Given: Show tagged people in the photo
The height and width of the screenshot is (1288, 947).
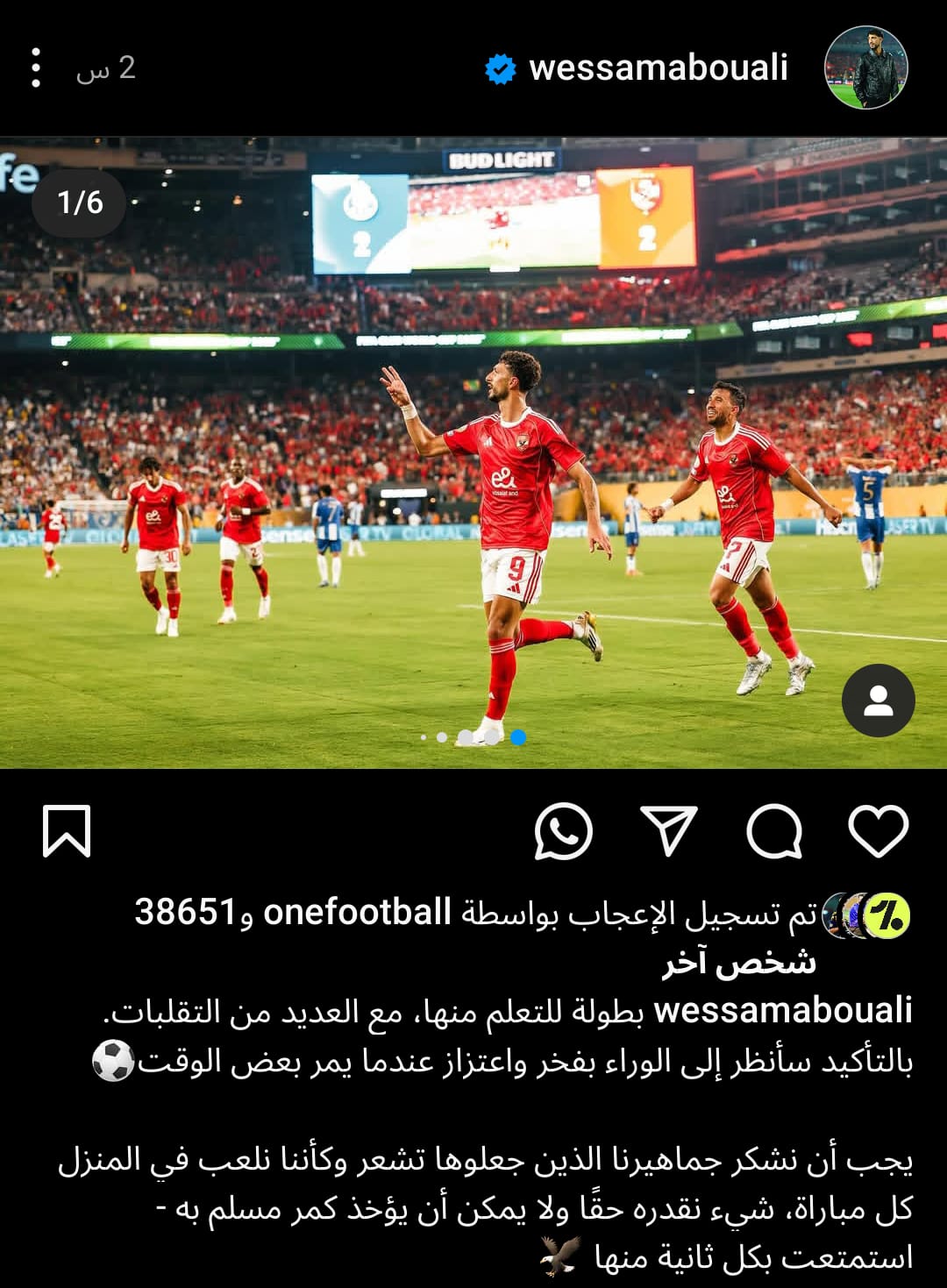Looking at the screenshot, I should coord(878,701).
